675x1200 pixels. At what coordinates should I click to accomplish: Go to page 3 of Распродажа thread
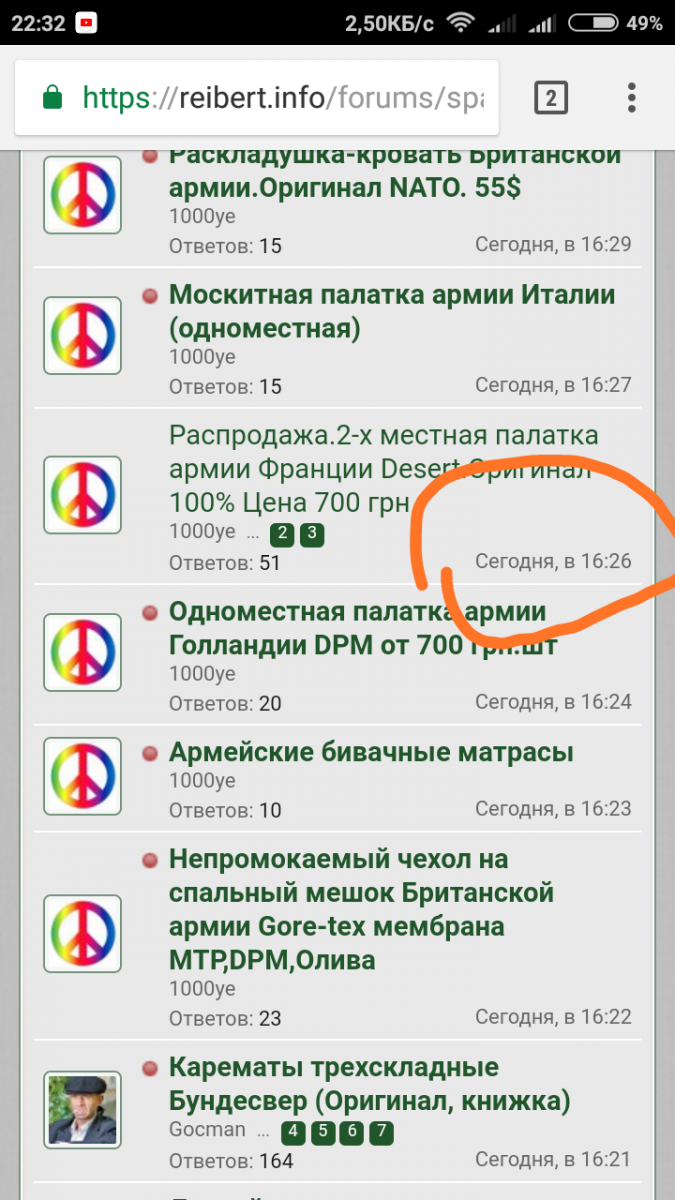click(x=312, y=534)
